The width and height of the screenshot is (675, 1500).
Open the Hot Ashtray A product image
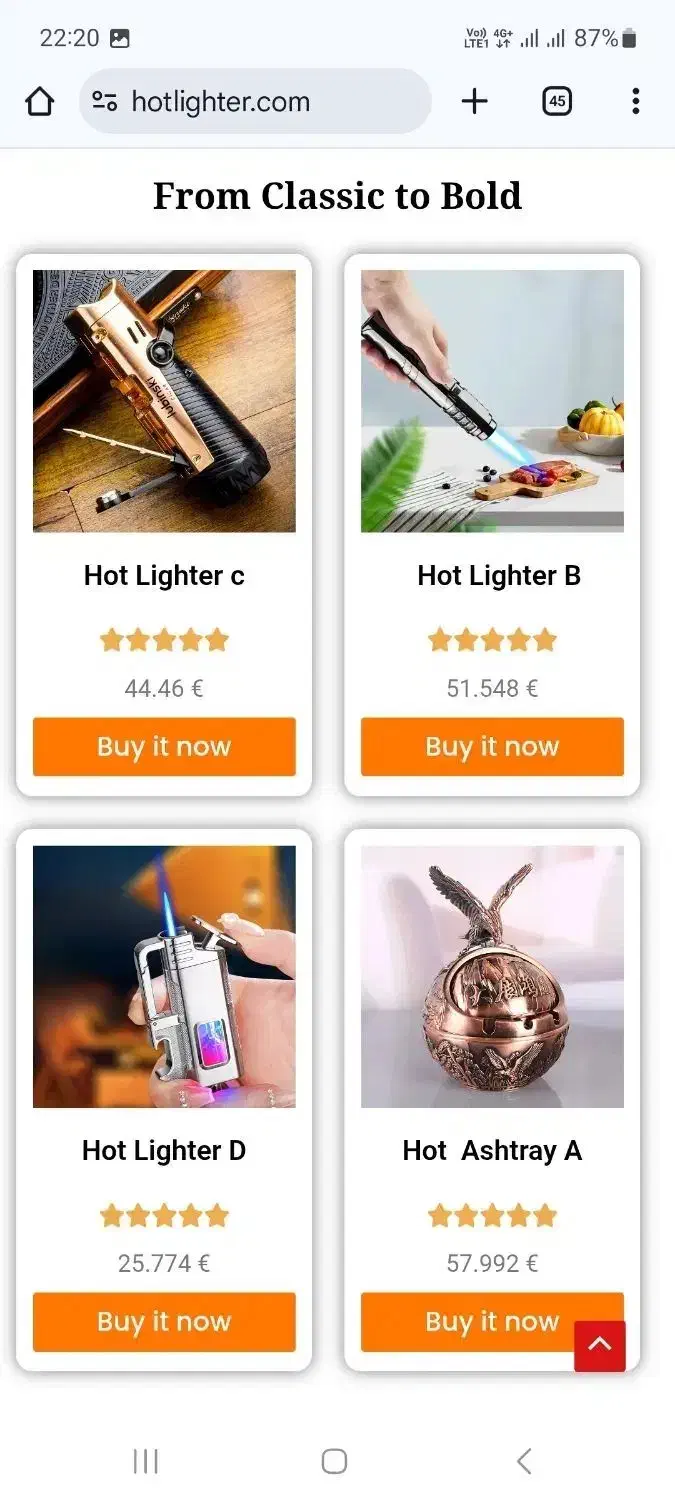pos(492,977)
